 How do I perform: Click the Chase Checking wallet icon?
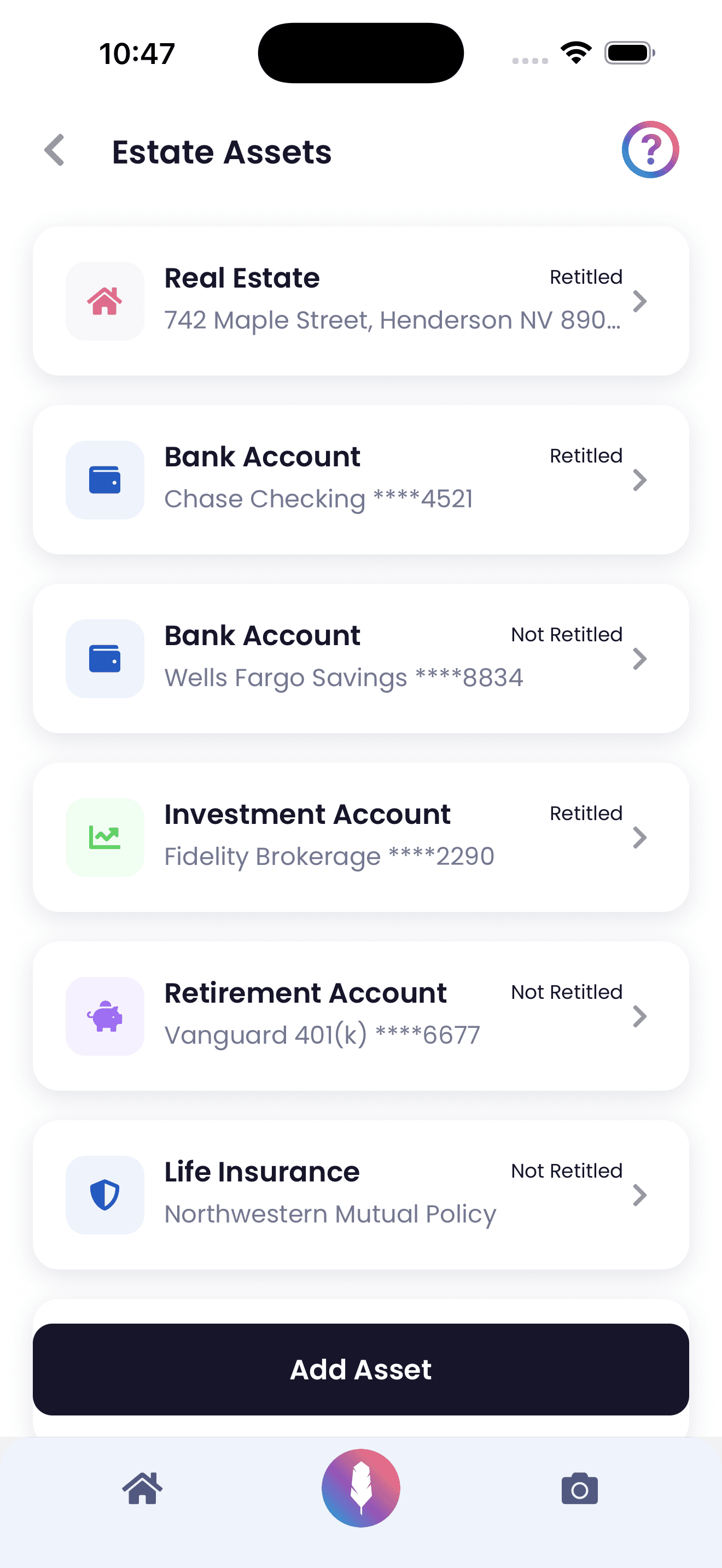pyautogui.click(x=104, y=479)
